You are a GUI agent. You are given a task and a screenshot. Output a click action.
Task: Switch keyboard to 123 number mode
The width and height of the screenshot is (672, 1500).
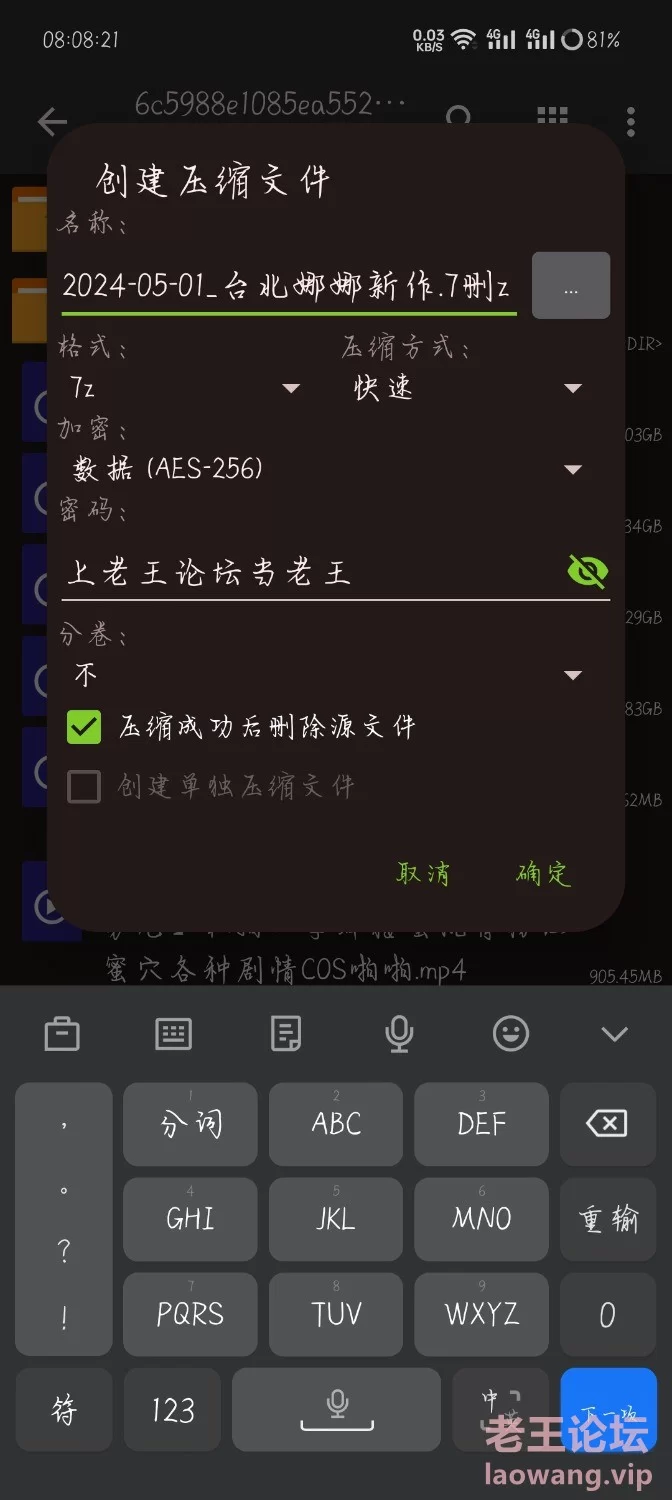173,1410
